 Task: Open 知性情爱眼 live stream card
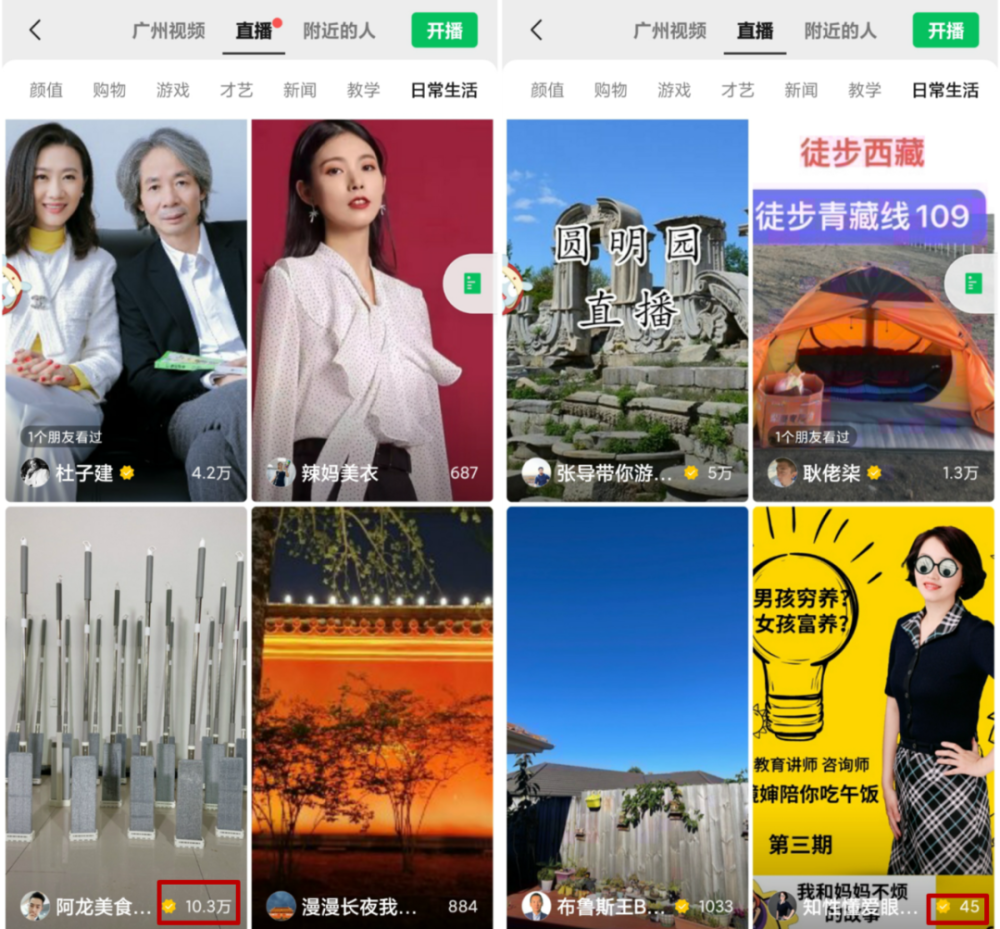[x=873, y=715]
